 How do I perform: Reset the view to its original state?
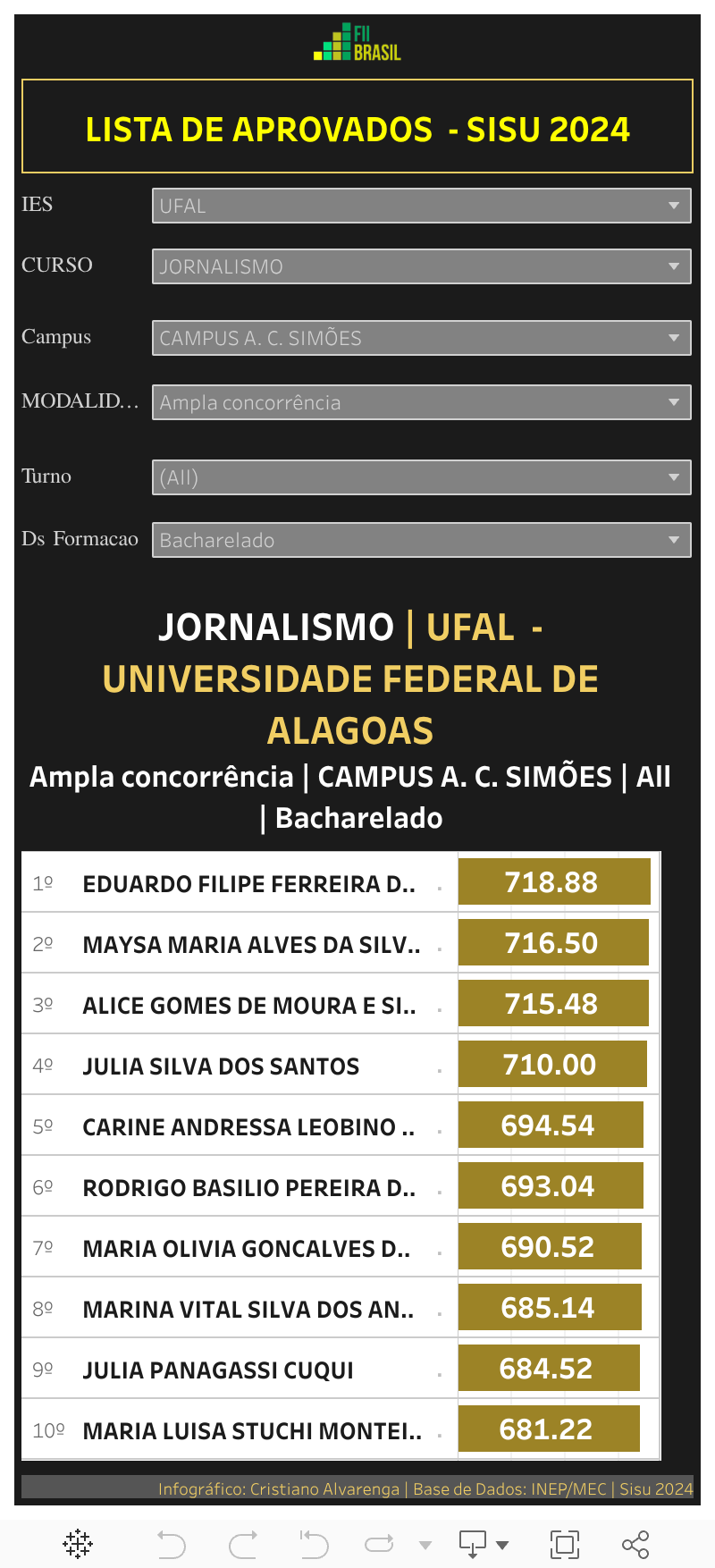(x=314, y=1544)
